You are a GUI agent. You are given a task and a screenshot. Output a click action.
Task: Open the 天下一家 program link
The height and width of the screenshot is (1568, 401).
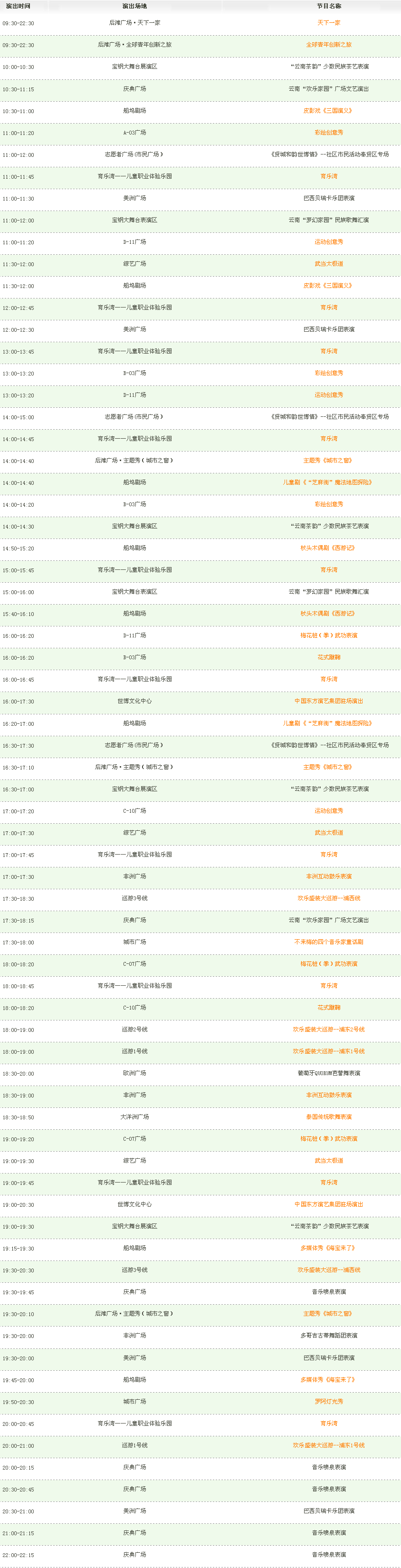329,22
